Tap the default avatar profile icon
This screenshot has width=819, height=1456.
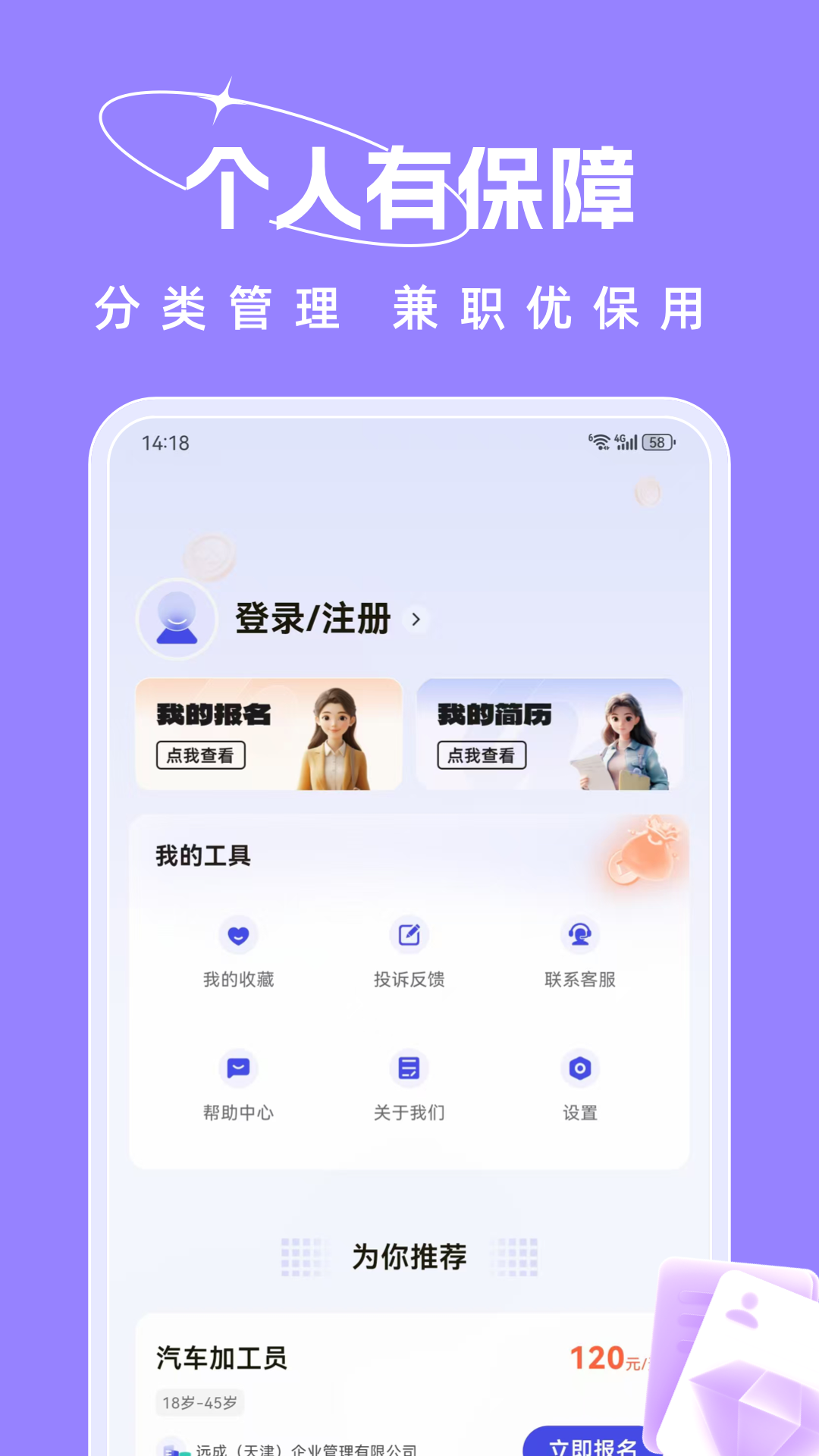tap(177, 620)
